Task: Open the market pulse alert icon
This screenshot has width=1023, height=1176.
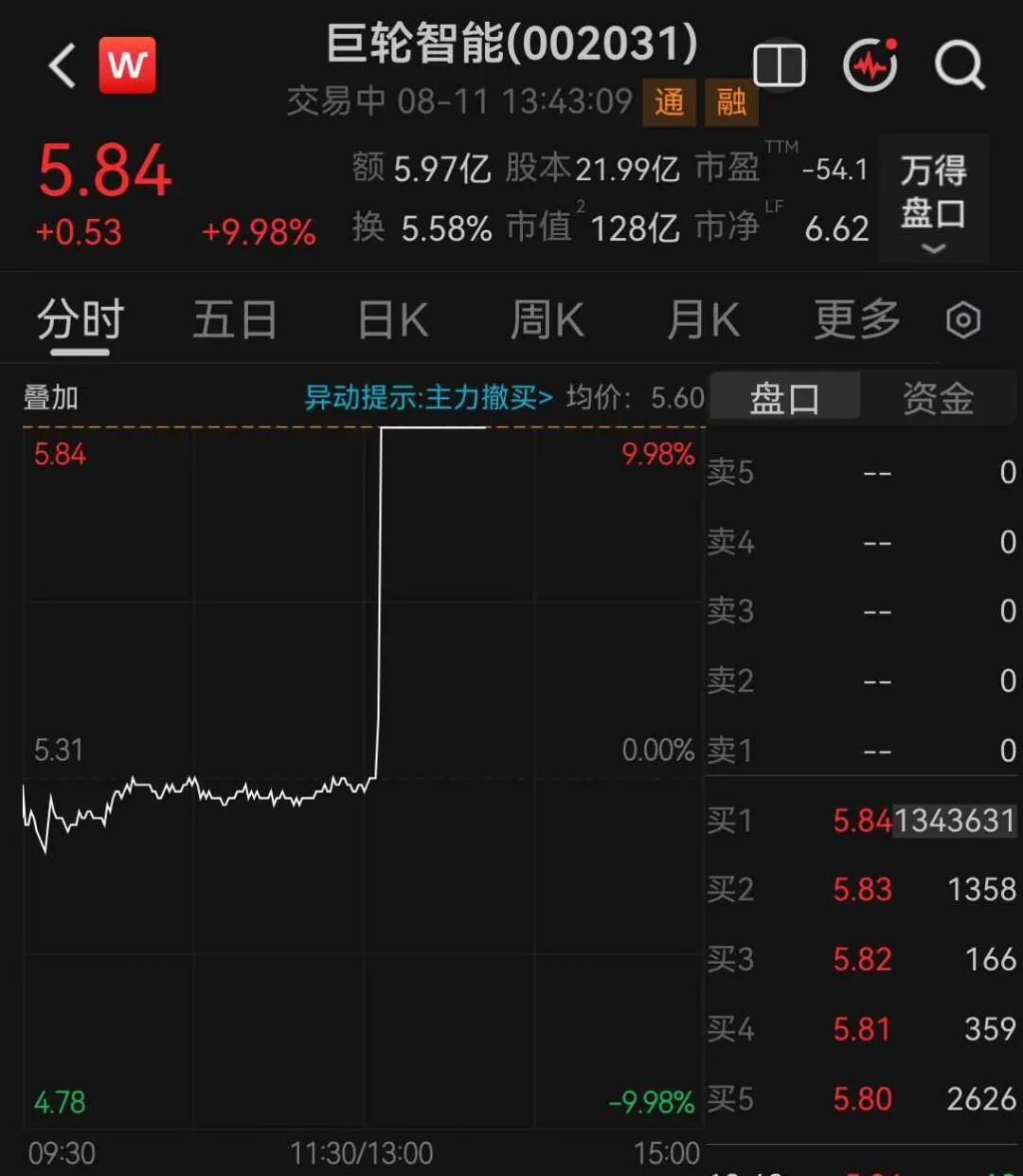Action: pyautogui.click(x=870, y=65)
